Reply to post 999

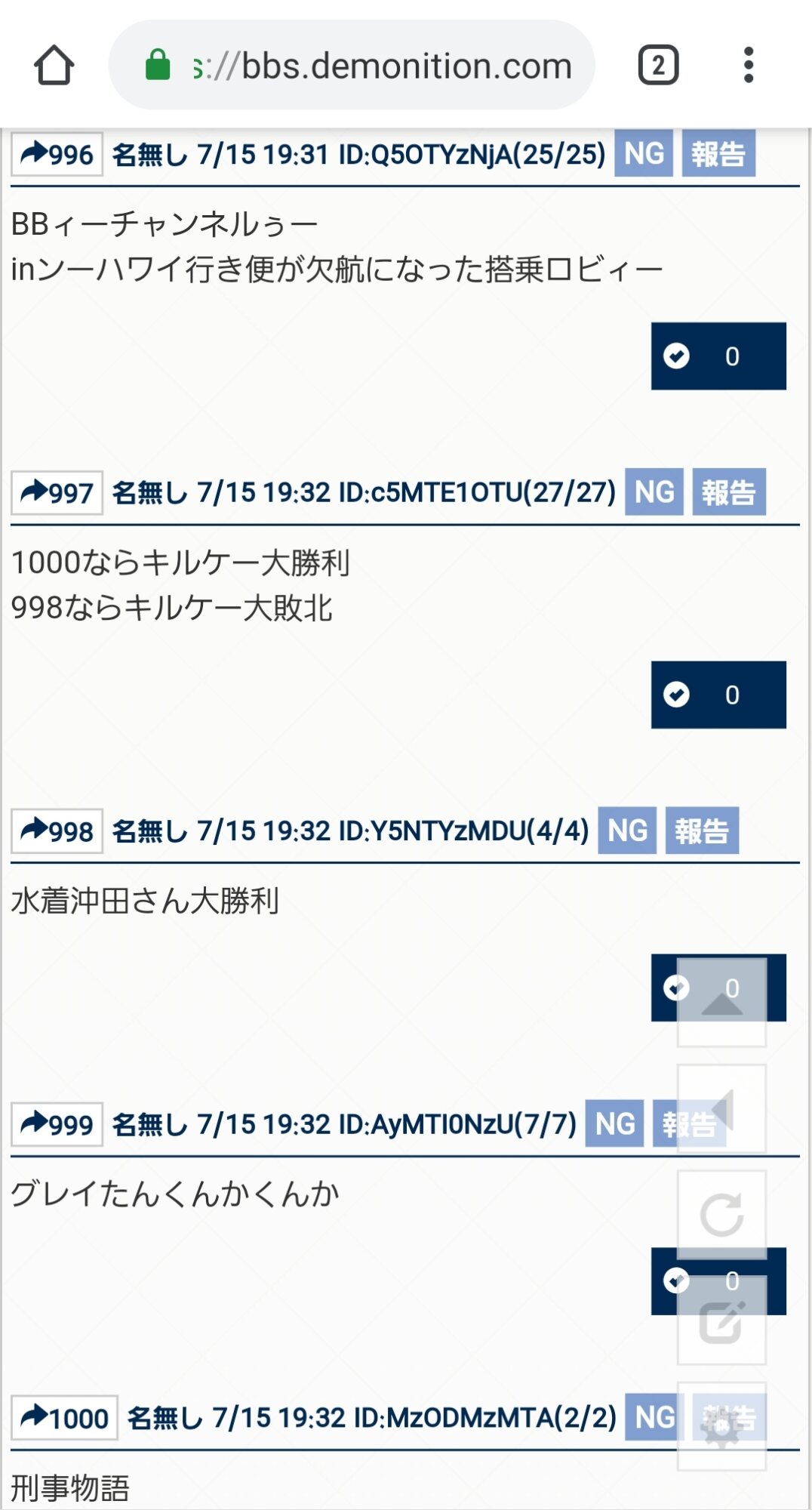tap(57, 1125)
